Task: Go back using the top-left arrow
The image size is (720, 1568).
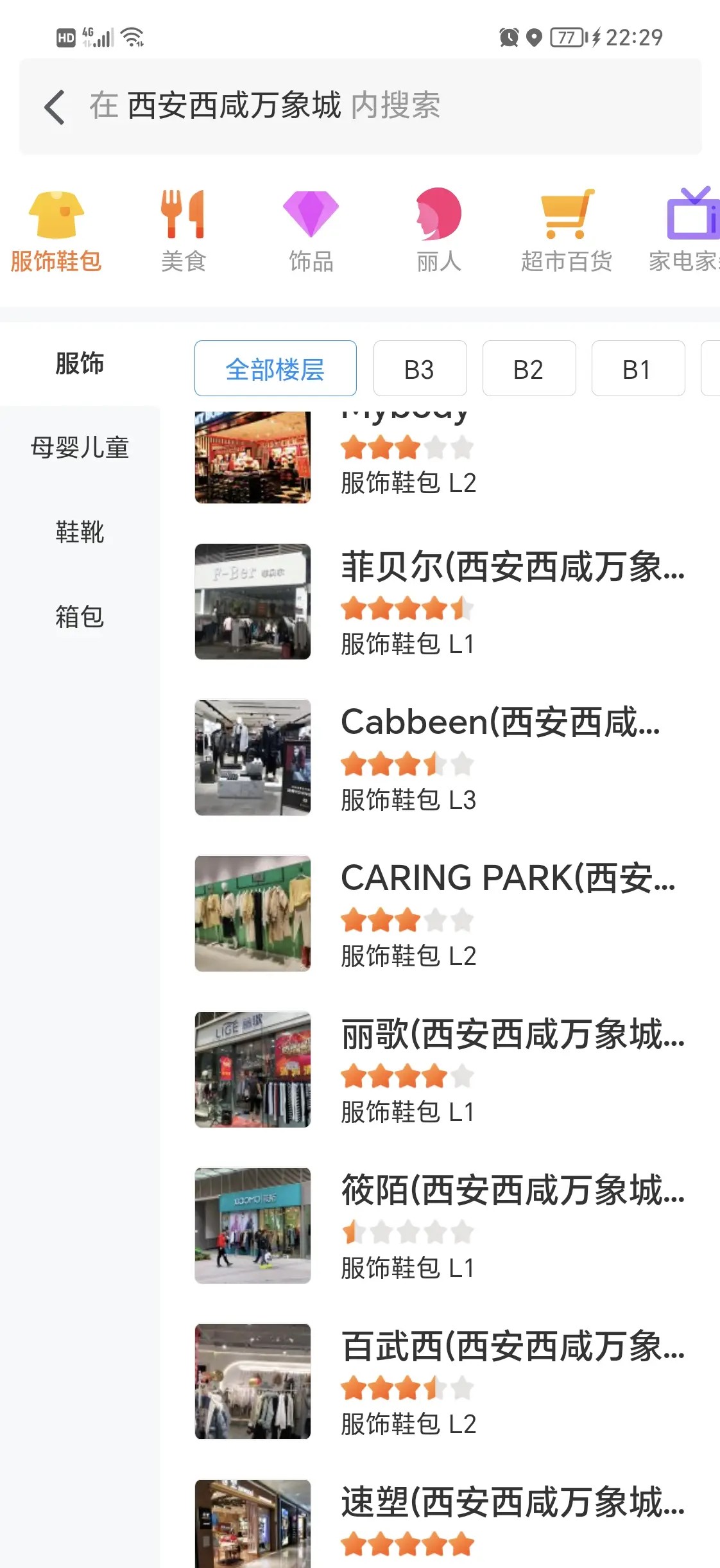Action: tap(55, 107)
